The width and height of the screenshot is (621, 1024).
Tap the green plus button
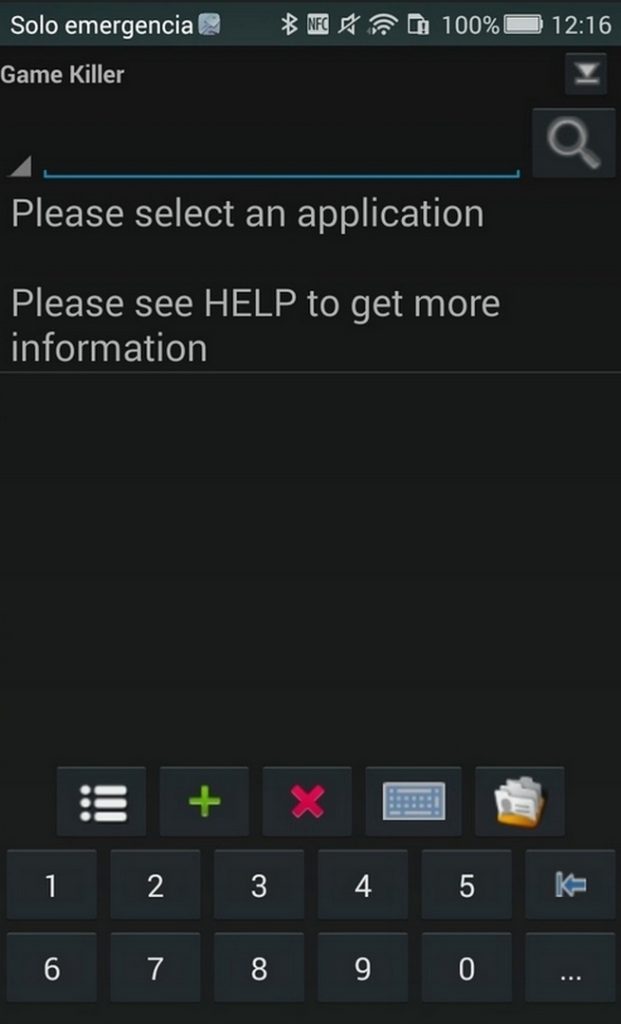[x=204, y=802]
